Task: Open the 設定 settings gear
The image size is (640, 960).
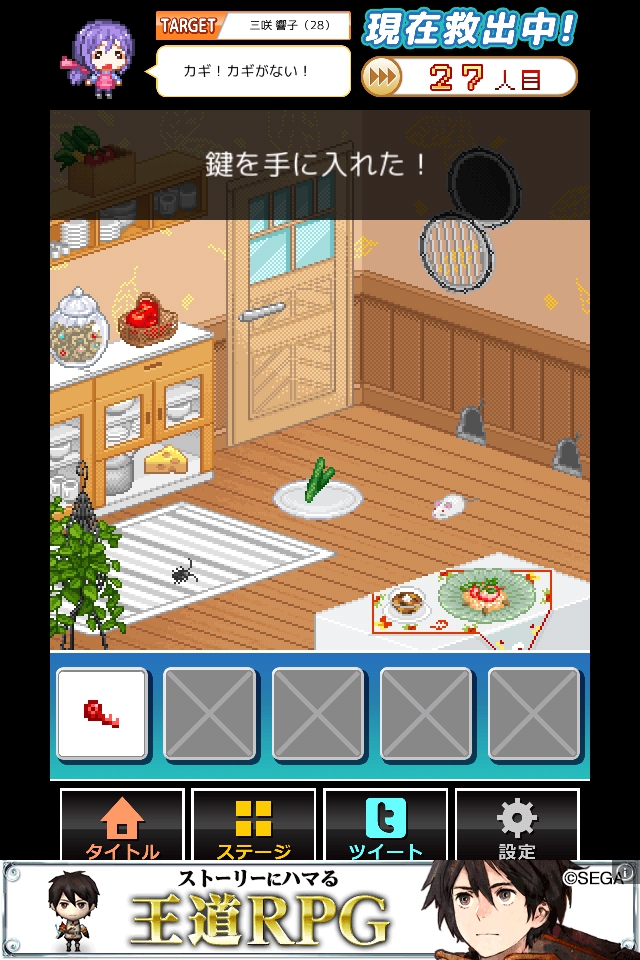Action: pos(517,826)
